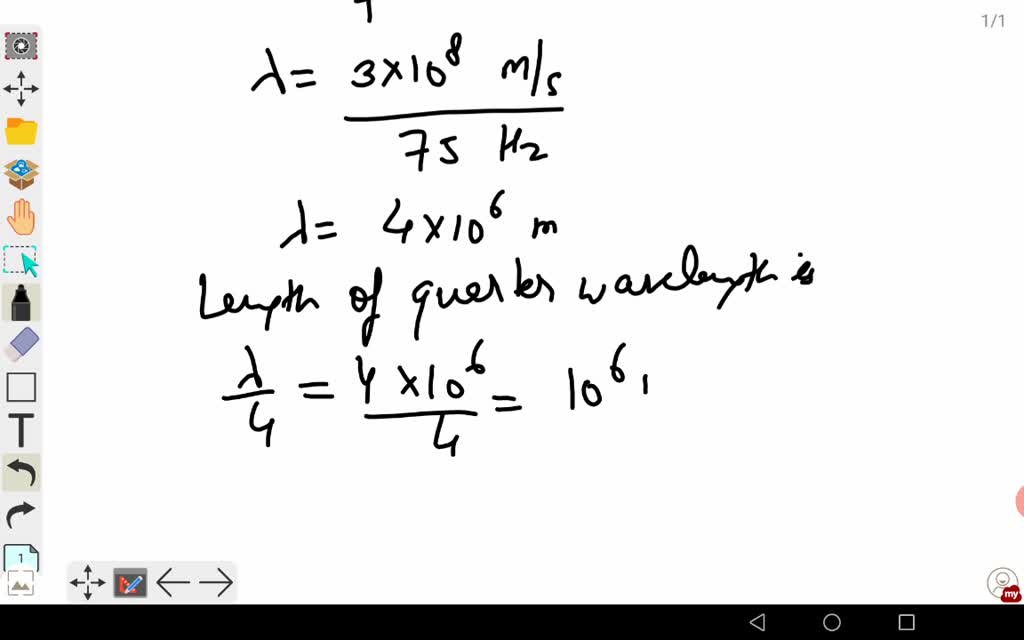Undo the last stroke
Viewport: 1024px width, 640px height.
[21, 472]
